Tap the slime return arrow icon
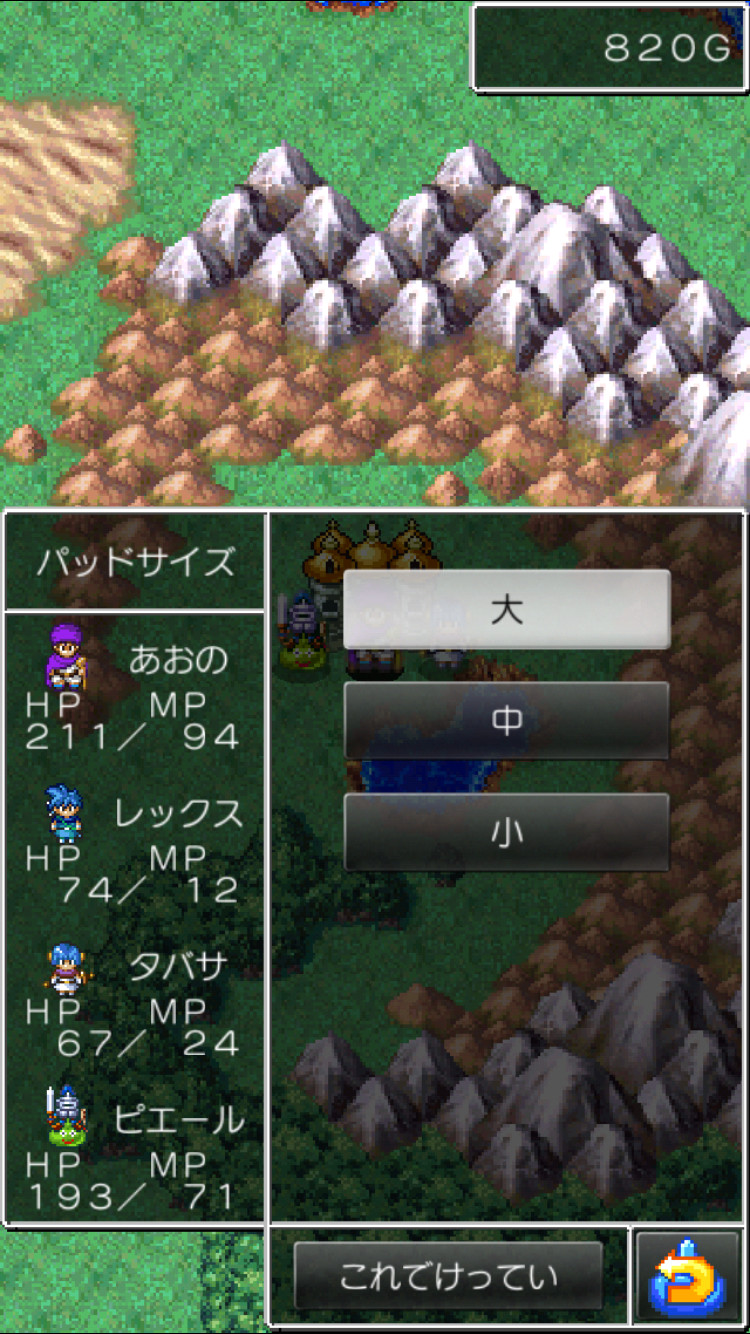The height and width of the screenshot is (1334, 750). point(689,1278)
